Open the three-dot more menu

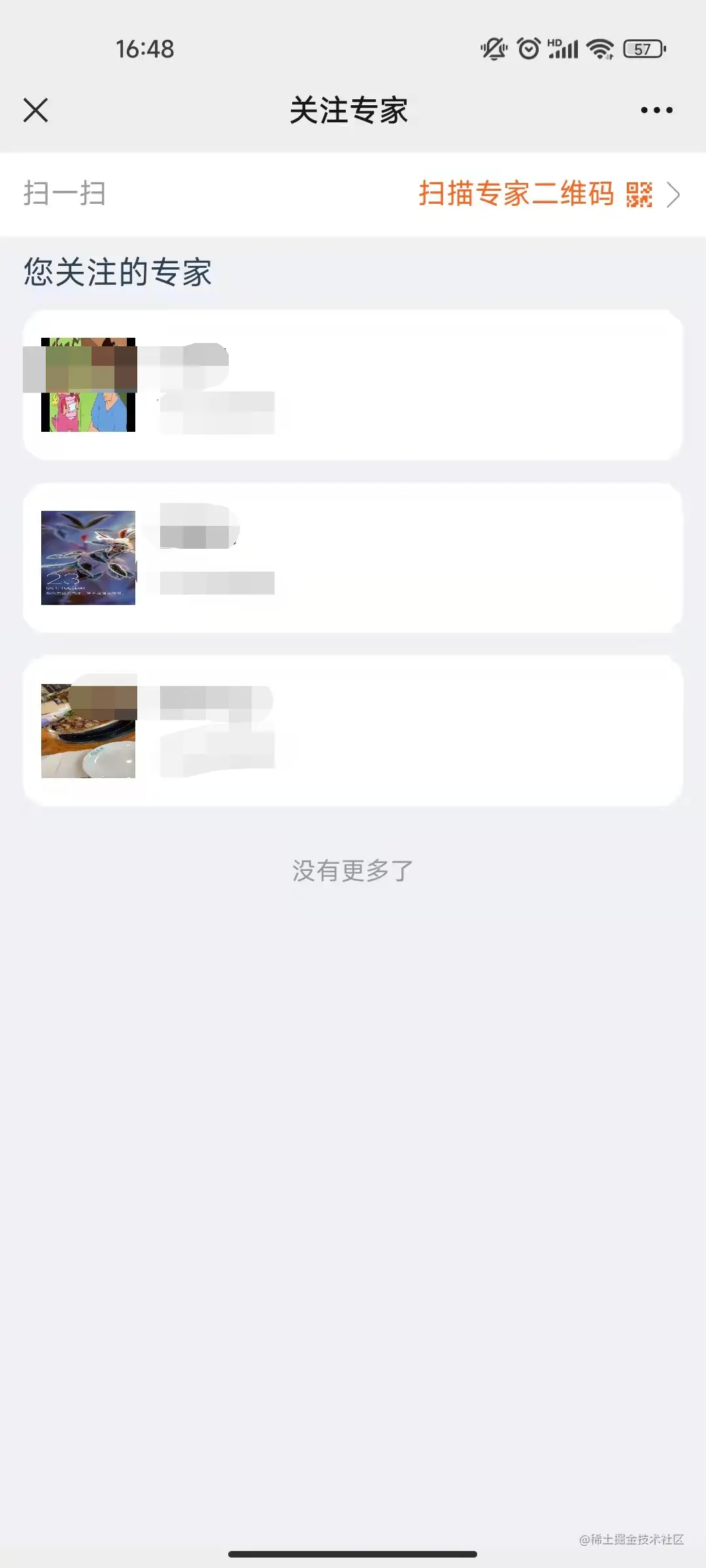pos(656,110)
